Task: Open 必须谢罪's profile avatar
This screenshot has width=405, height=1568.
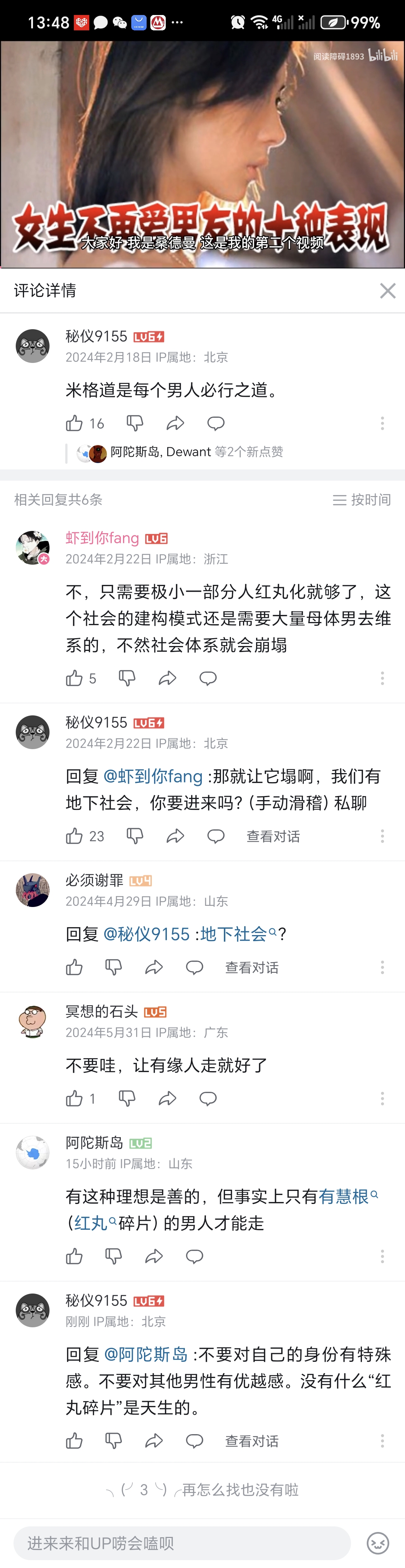Action: [32, 890]
